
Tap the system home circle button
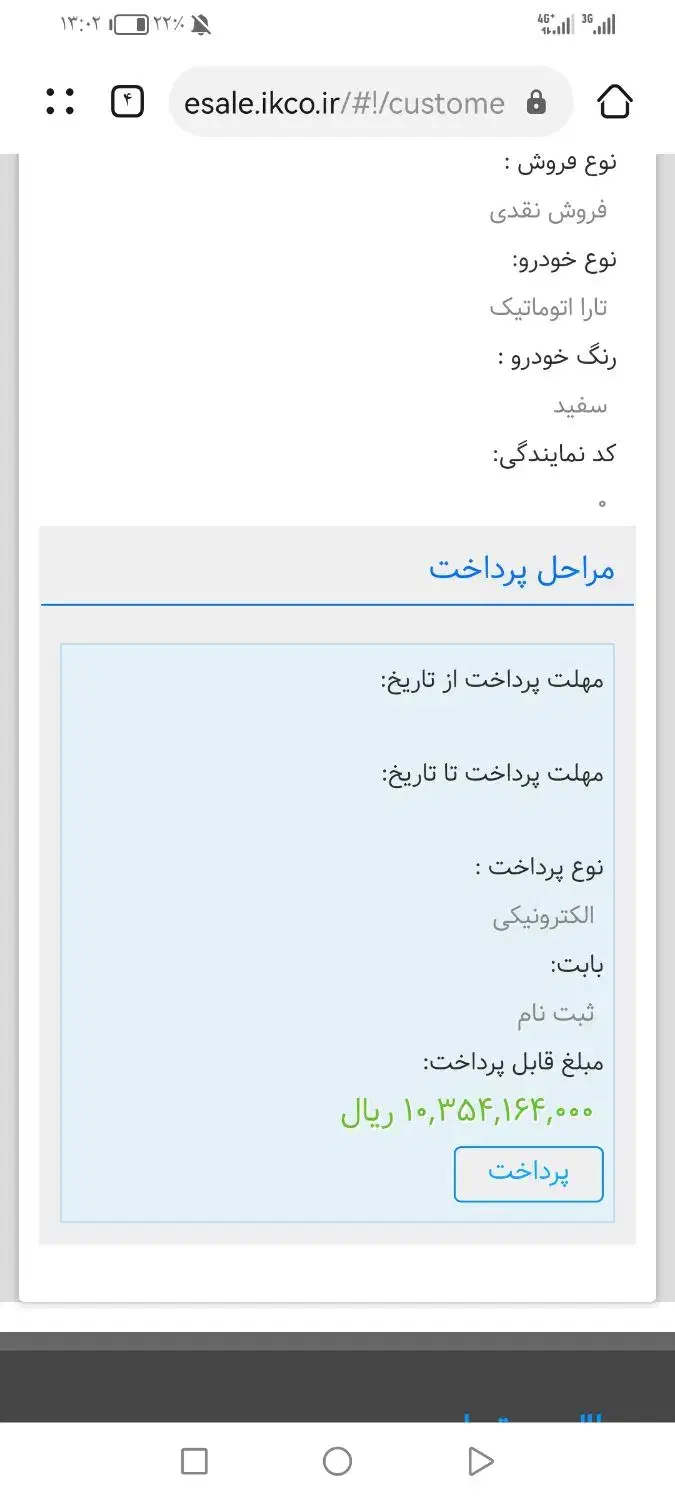pos(338,1462)
